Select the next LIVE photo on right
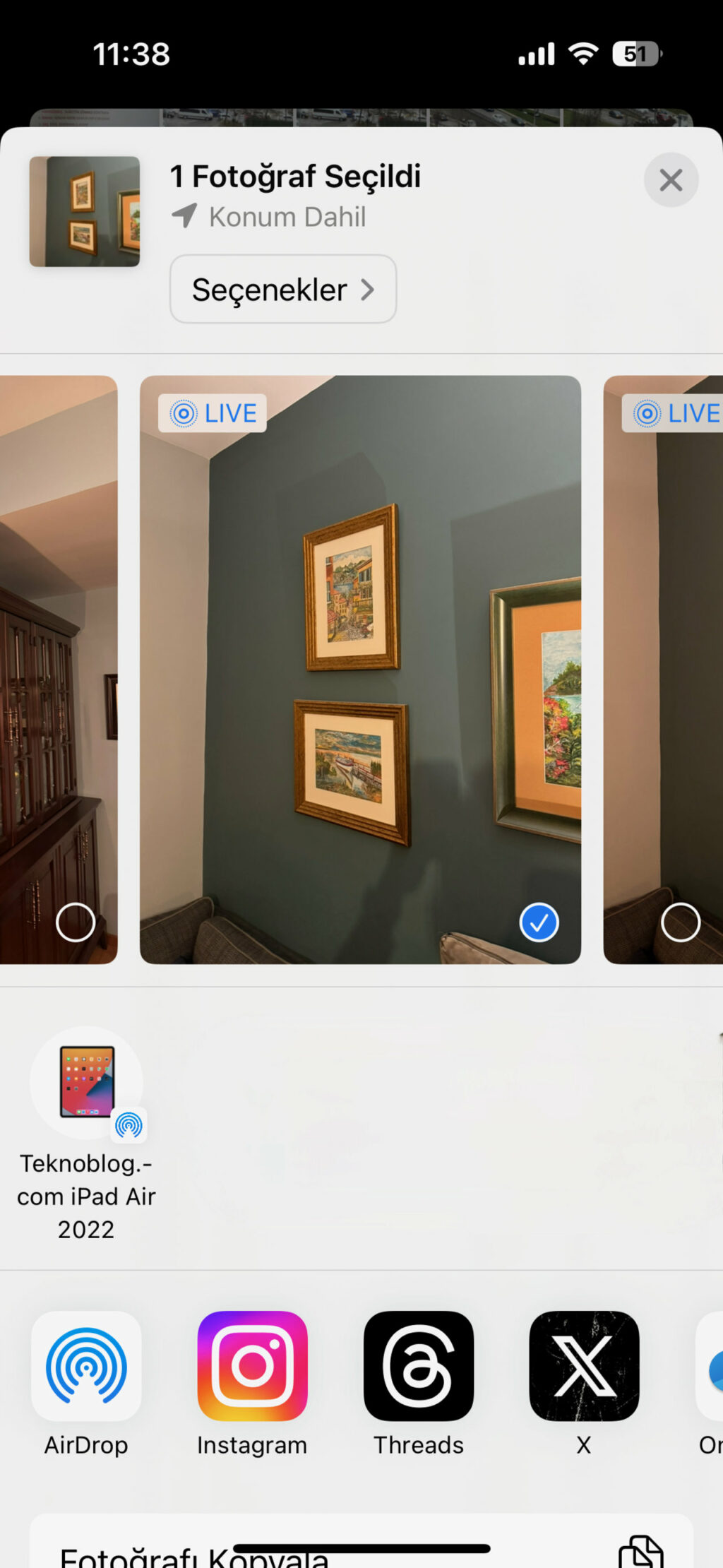 (680, 922)
